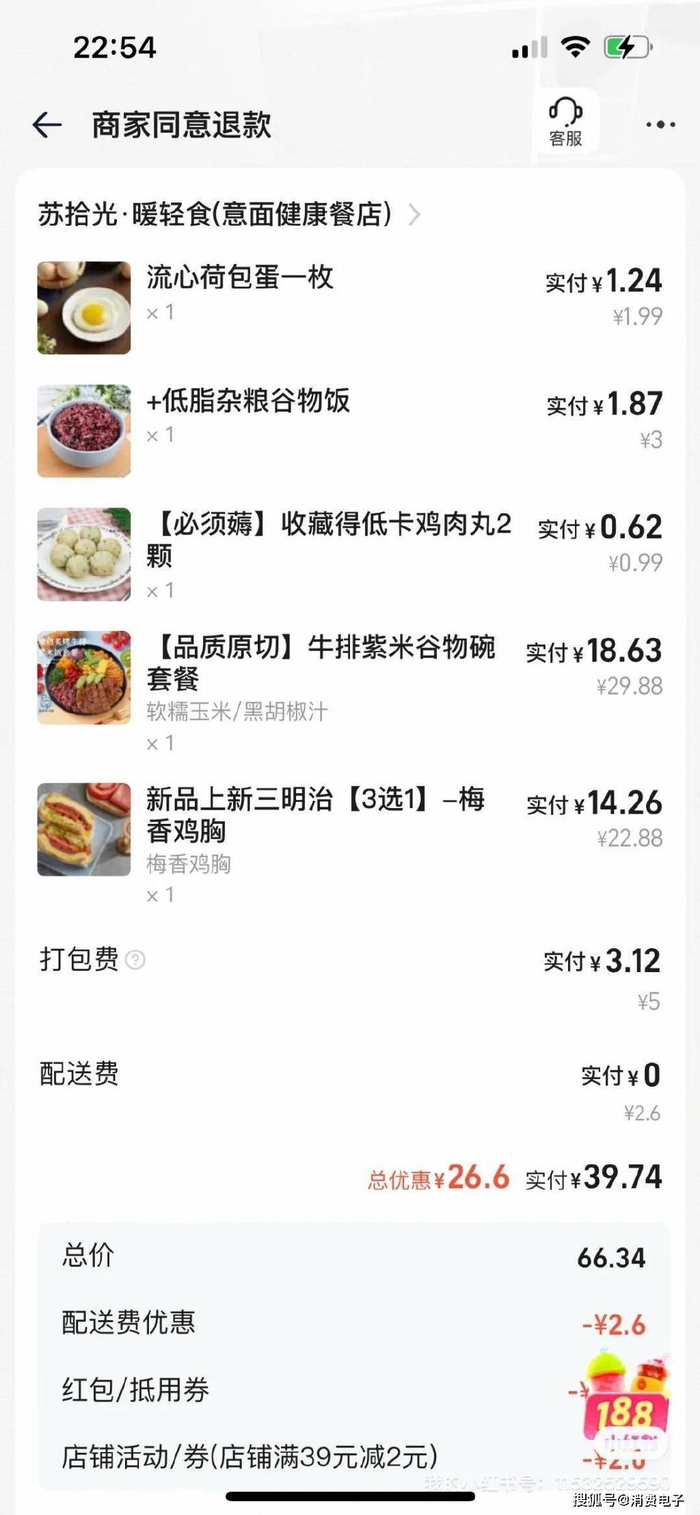View the 梅香鸡胸 sandwich item
Image resolution: width=700 pixels, height=1515 pixels.
tap(315, 814)
